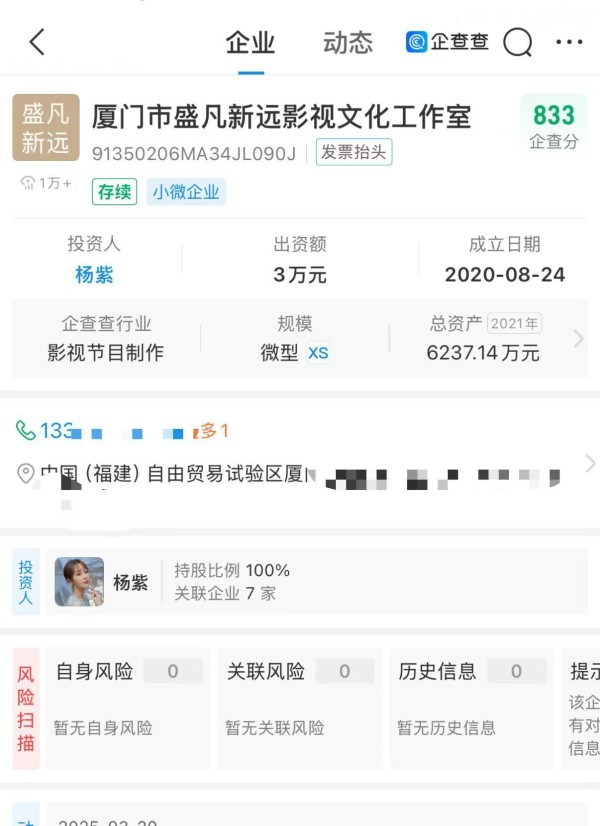Image resolution: width=600 pixels, height=826 pixels.
Task: Tap the 发票抬头 button
Action: [353, 152]
